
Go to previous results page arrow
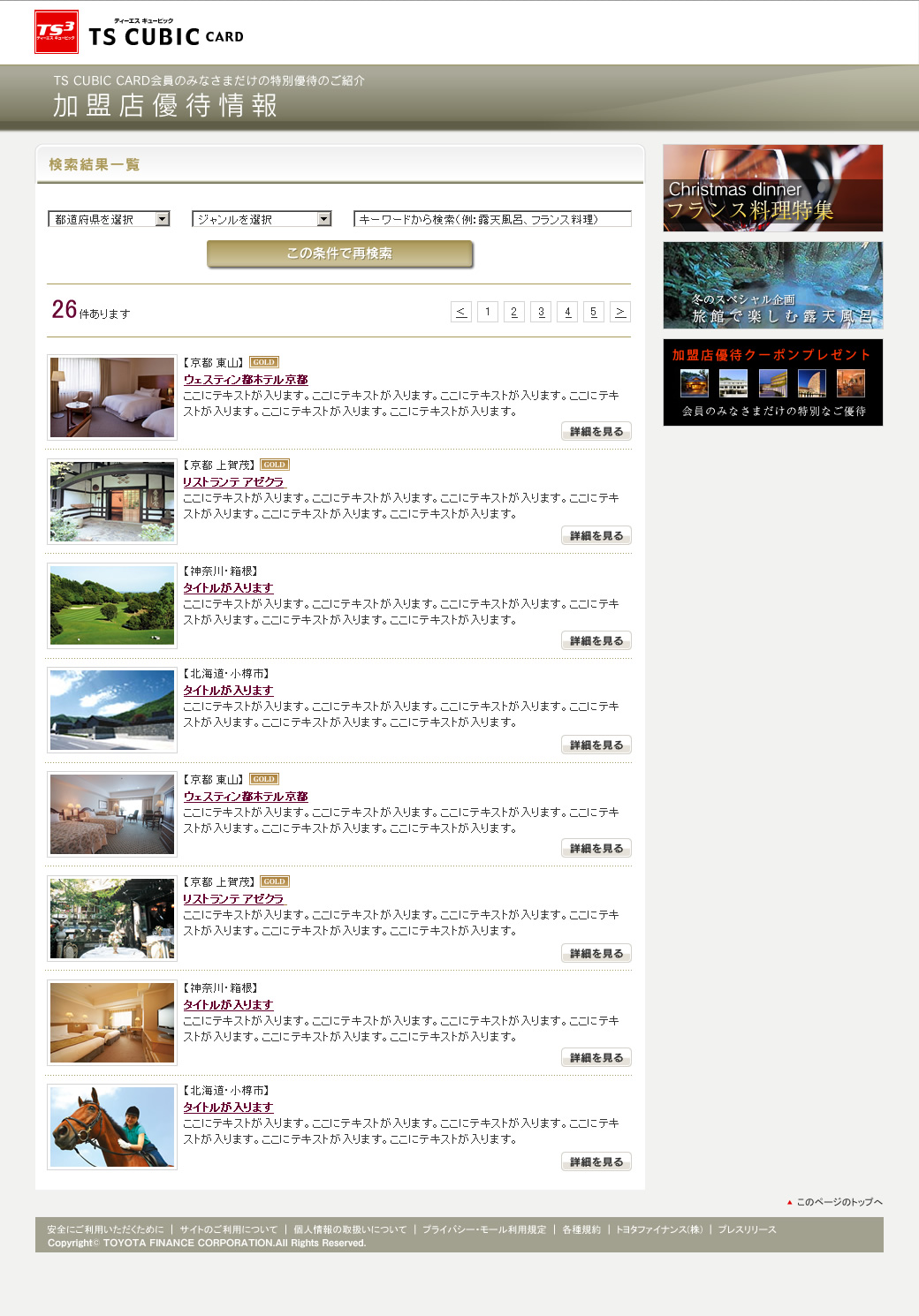460,312
